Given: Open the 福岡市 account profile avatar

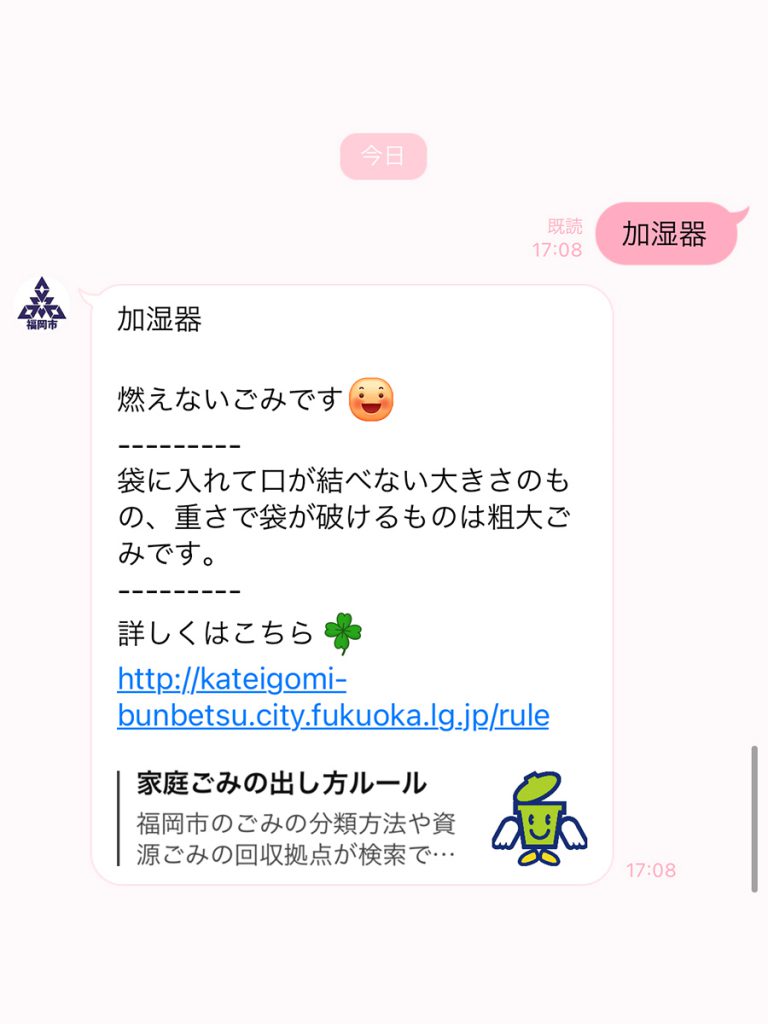Looking at the screenshot, I should [x=42, y=304].
